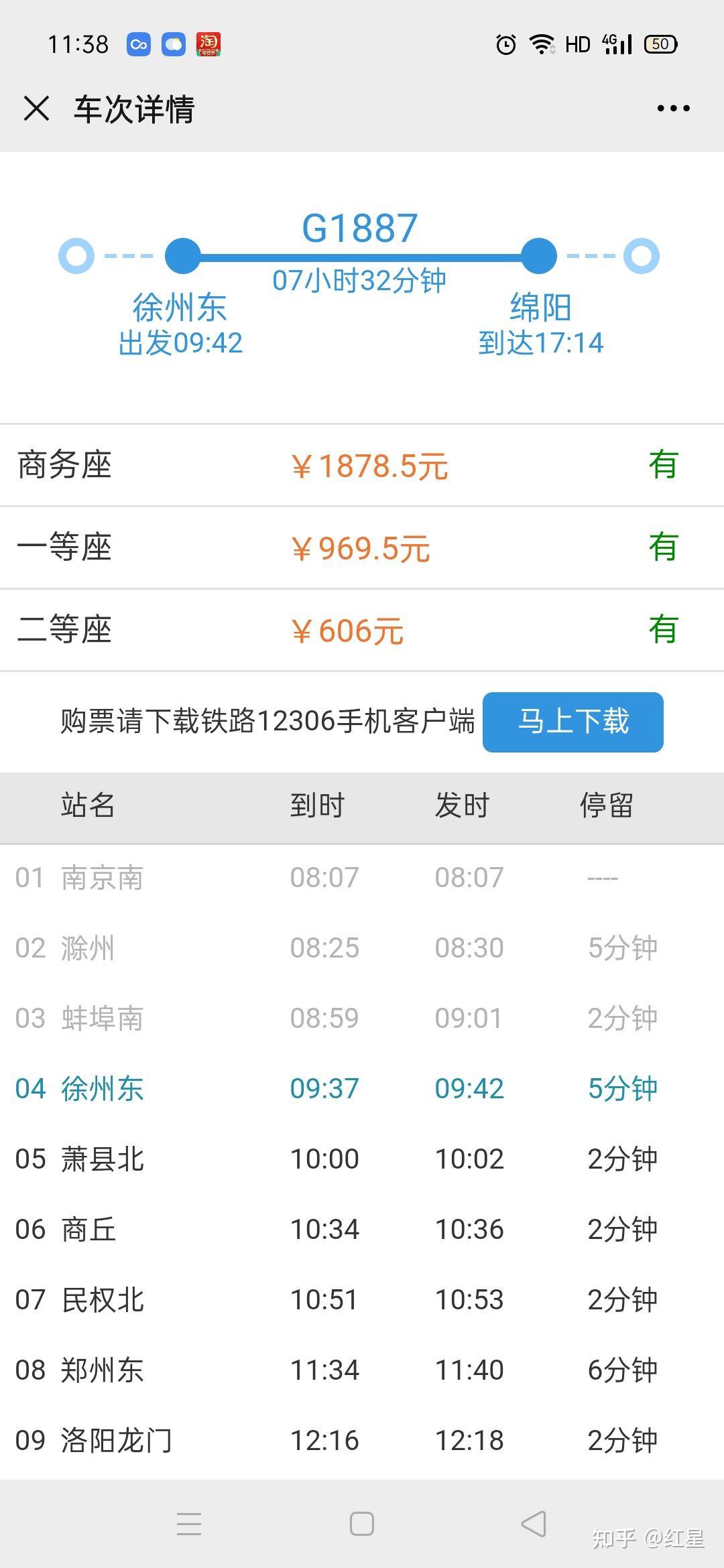Tap the 马上下载 download button
This screenshot has height=1568, width=724.
[x=573, y=722]
